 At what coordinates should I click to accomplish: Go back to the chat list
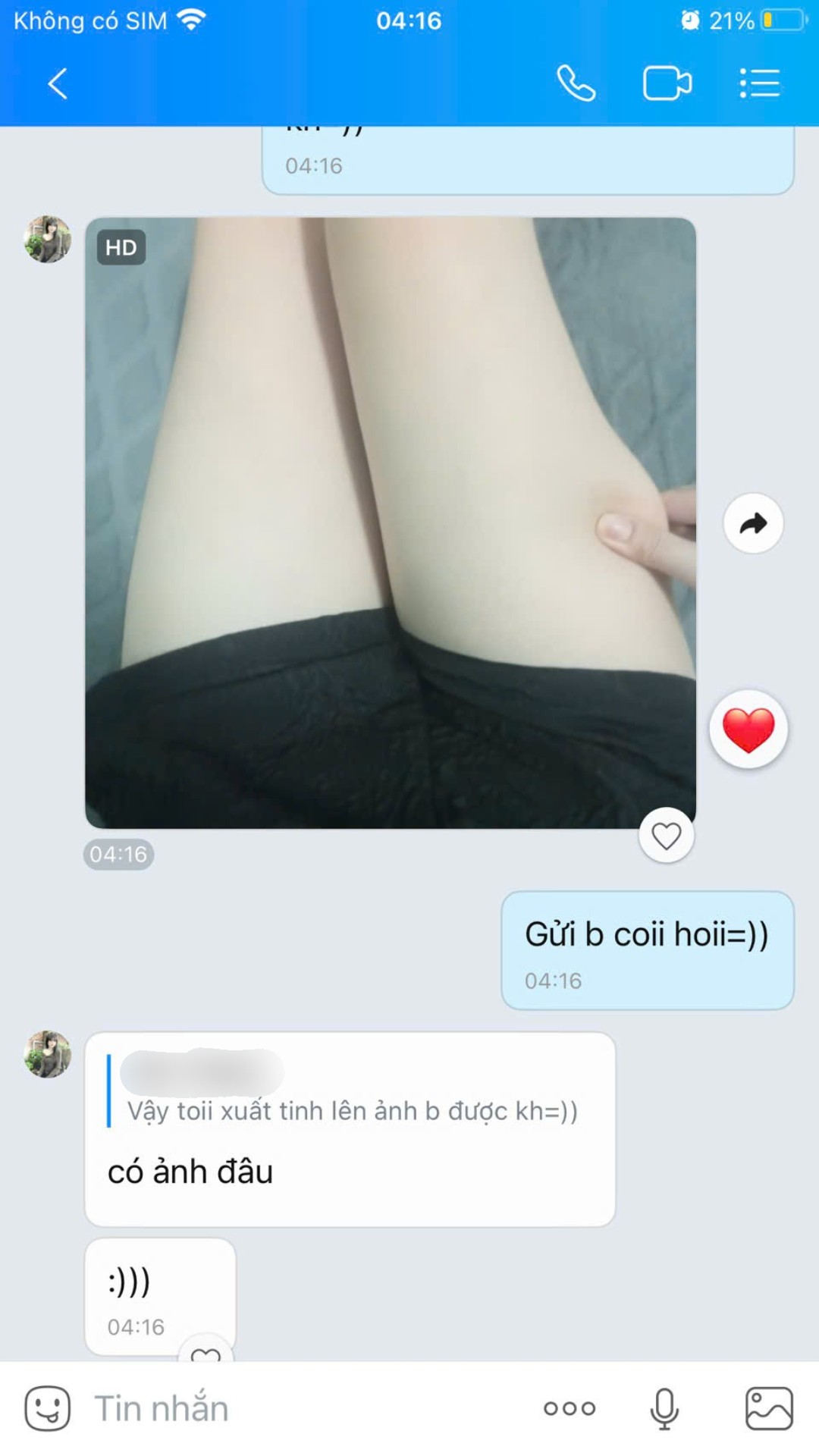pos(58,83)
